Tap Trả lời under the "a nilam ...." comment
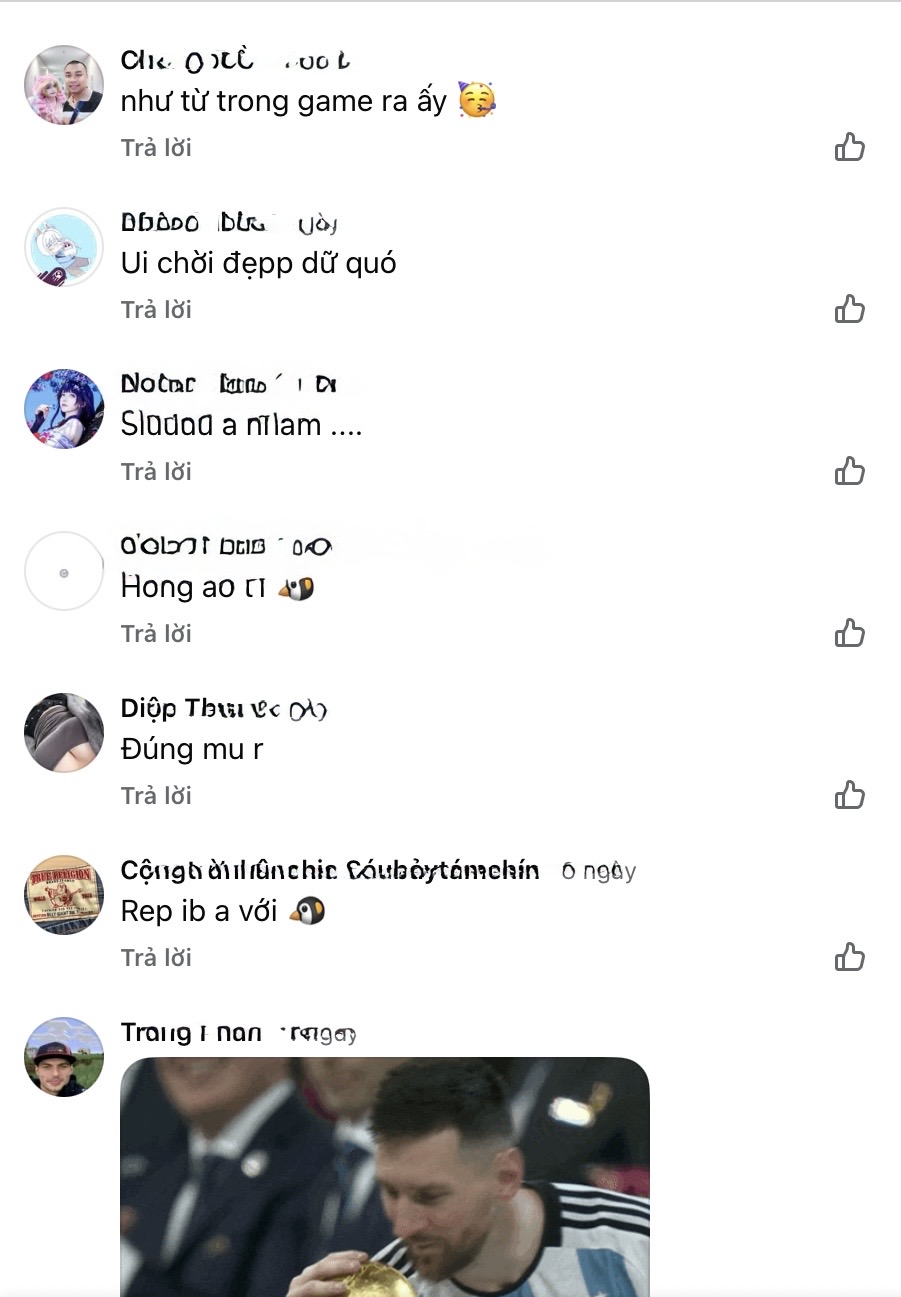The width and height of the screenshot is (901, 1297). pyautogui.click(x=156, y=472)
